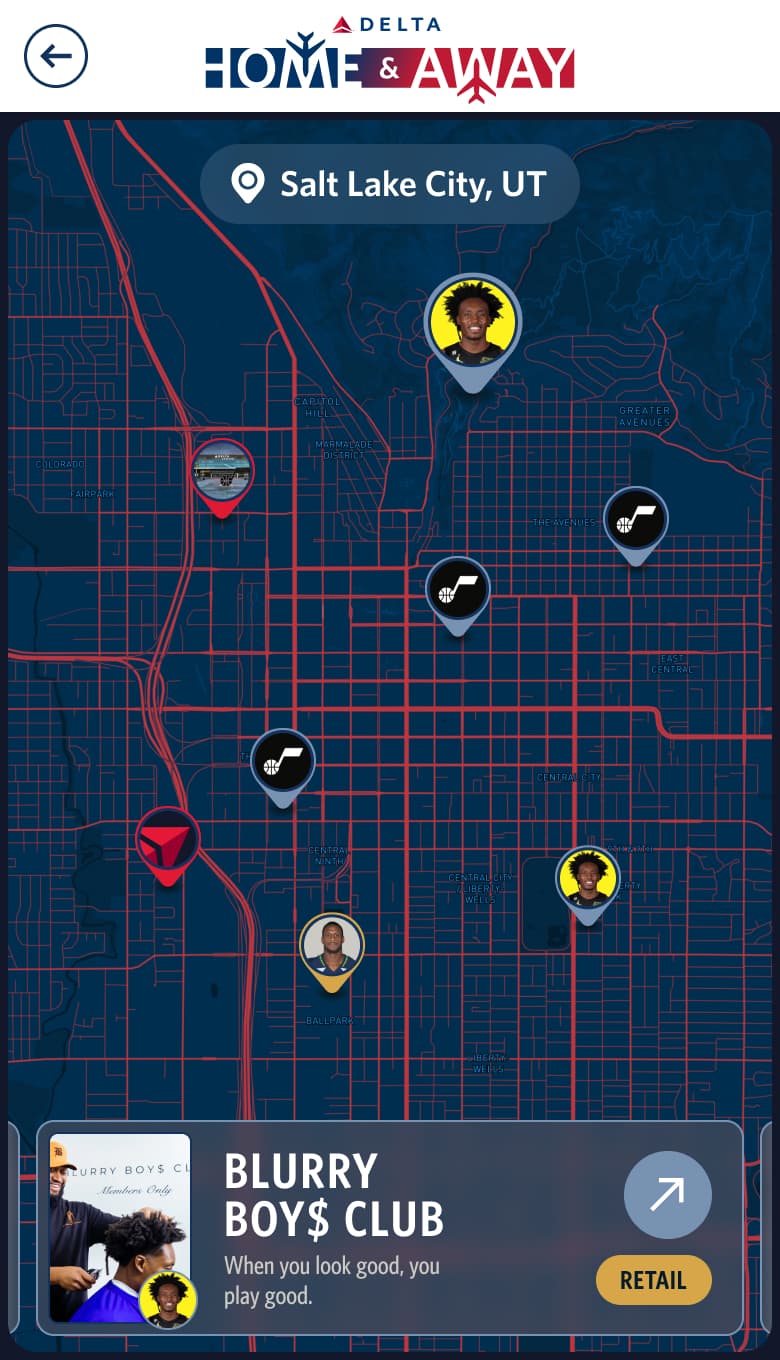
Task: Select the red Delta logo map pin
Action: 168,840
